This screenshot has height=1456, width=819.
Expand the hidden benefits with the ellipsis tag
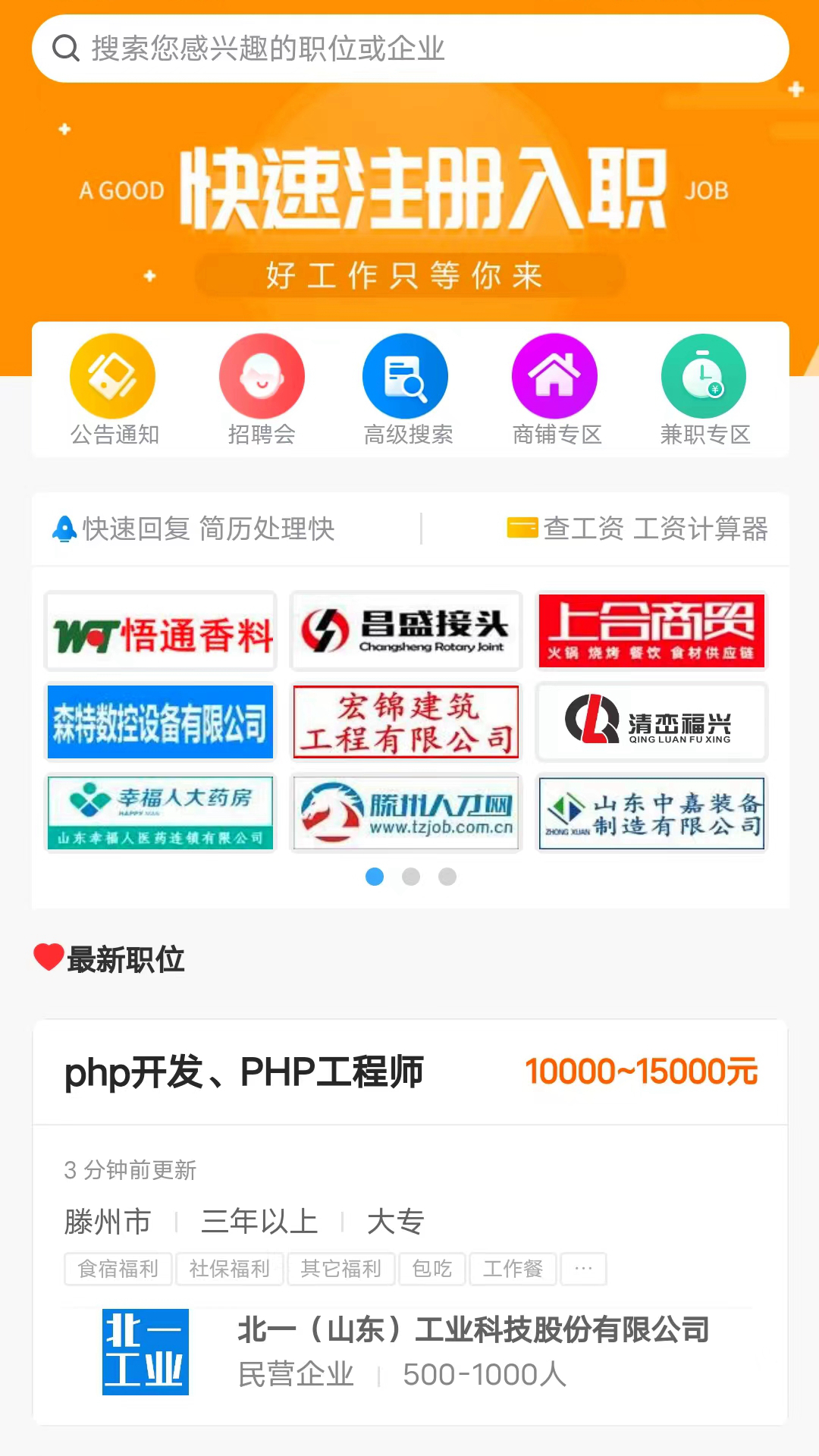click(583, 1269)
